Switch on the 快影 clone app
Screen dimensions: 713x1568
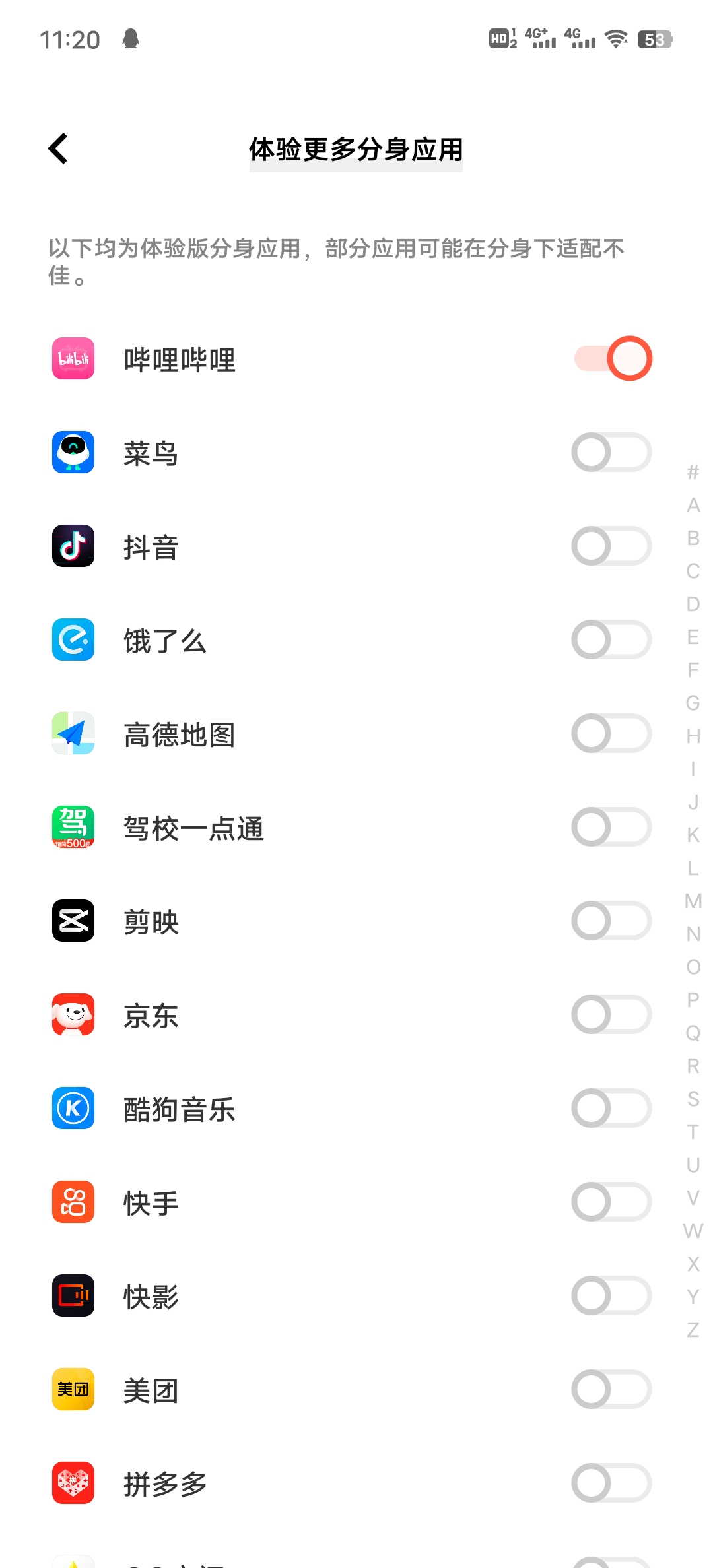pyautogui.click(x=611, y=1295)
